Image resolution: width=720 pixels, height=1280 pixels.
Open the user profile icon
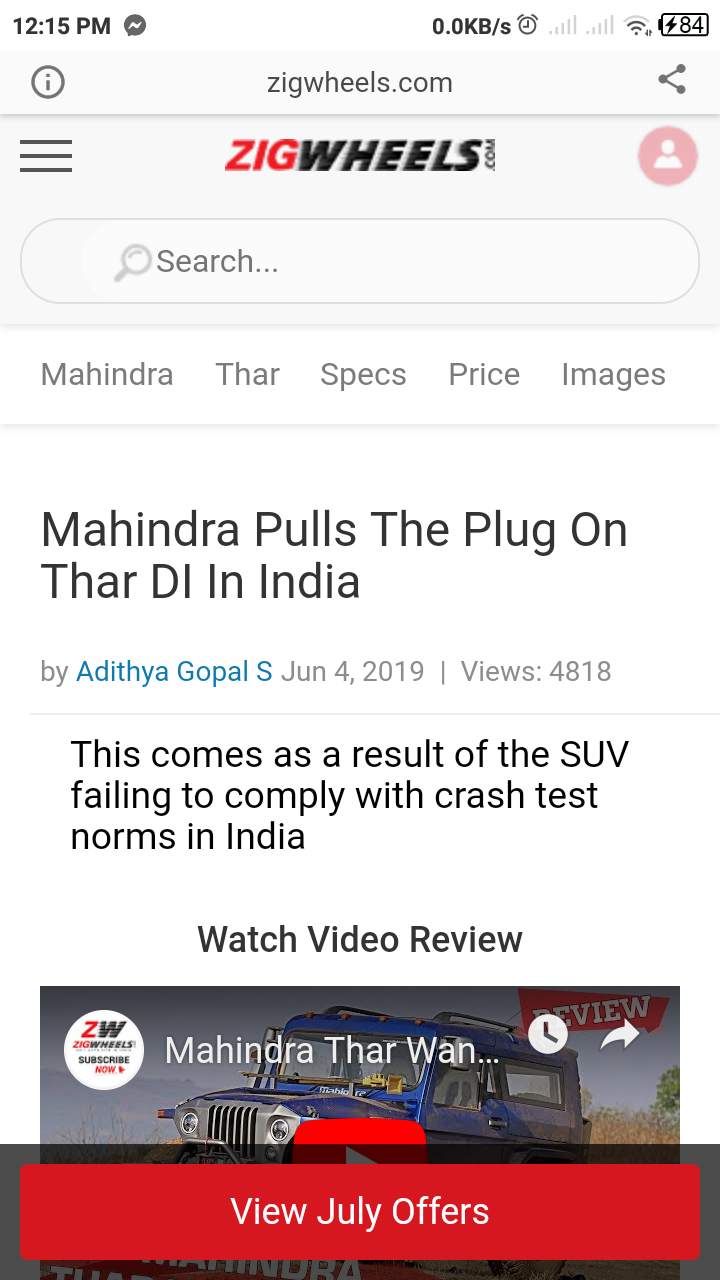coord(666,156)
